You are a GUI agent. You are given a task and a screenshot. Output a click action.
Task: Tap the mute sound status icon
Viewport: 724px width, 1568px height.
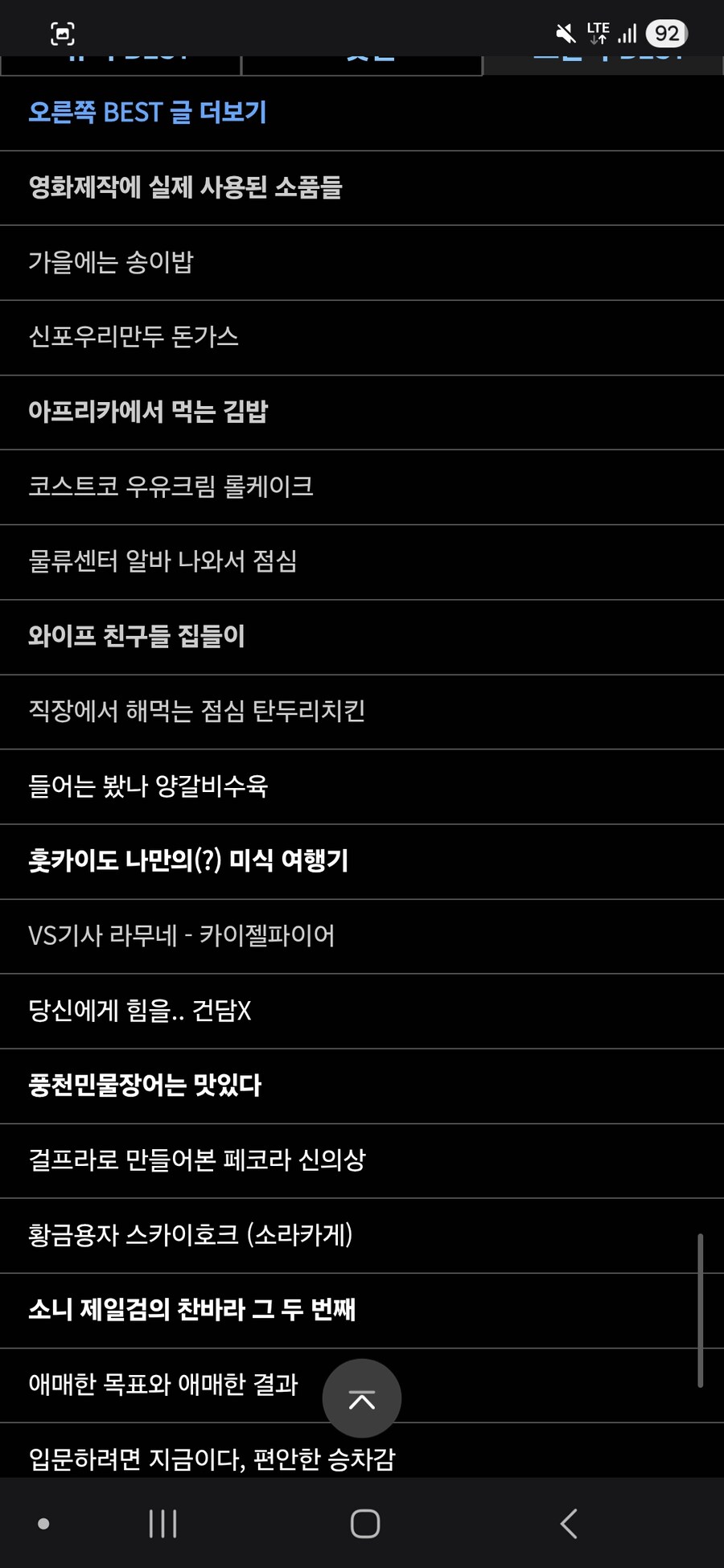(565, 32)
